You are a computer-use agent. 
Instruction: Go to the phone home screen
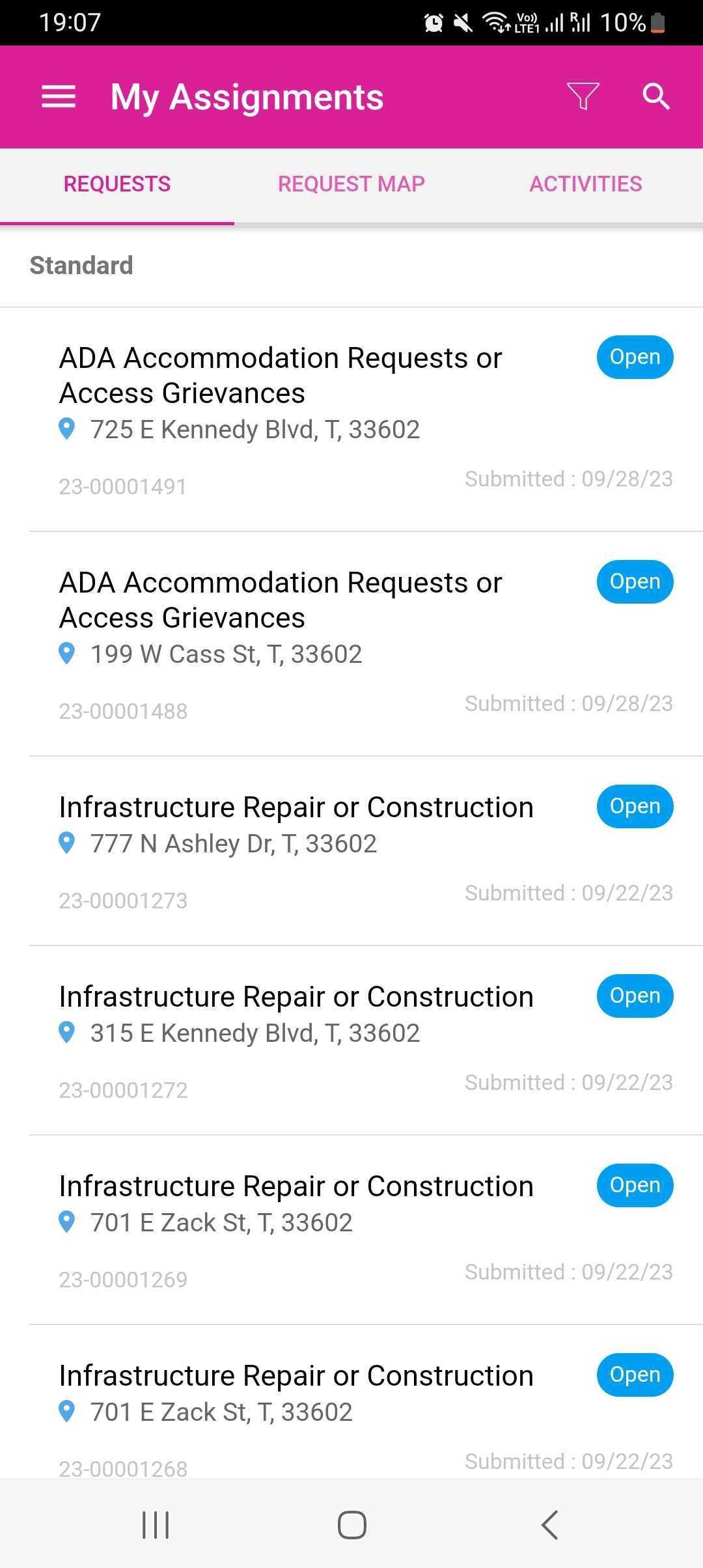tap(351, 1524)
